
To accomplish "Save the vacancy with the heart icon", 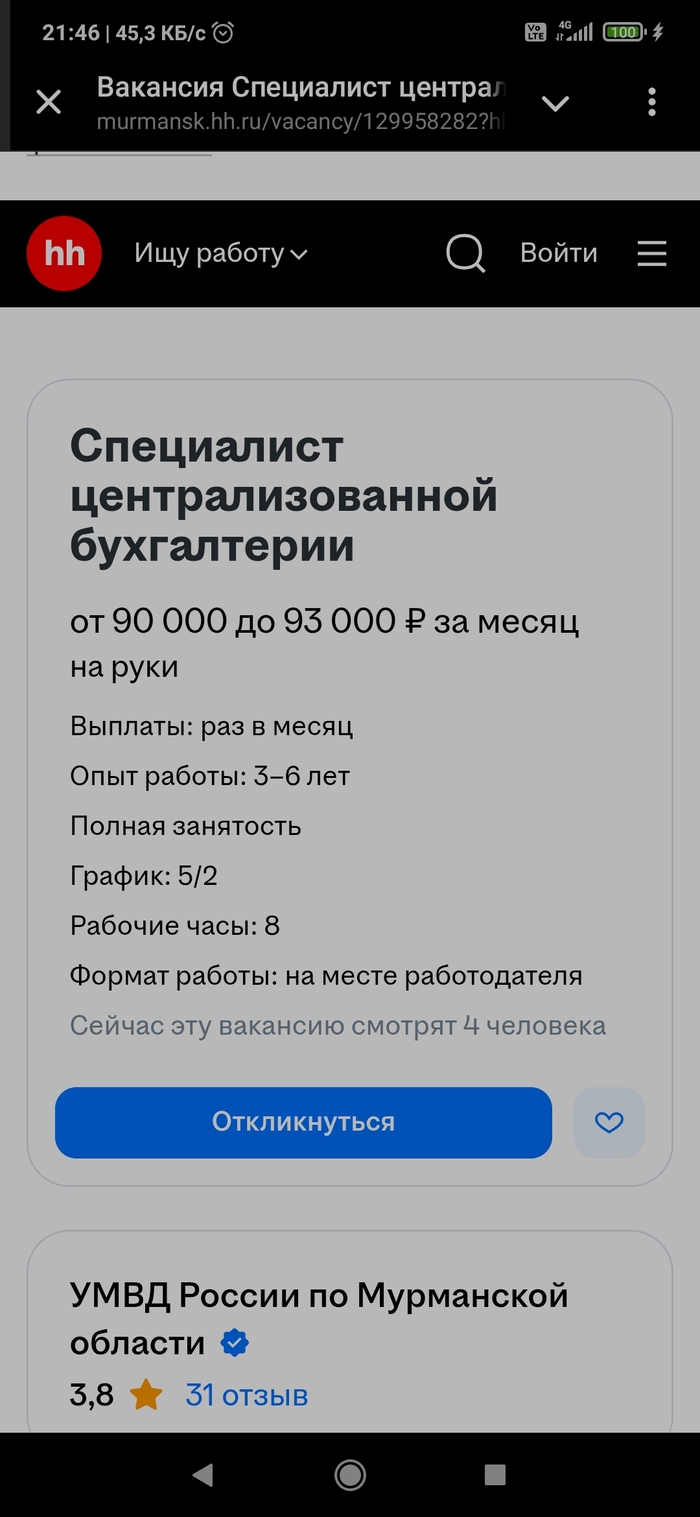I will pyautogui.click(x=609, y=1122).
